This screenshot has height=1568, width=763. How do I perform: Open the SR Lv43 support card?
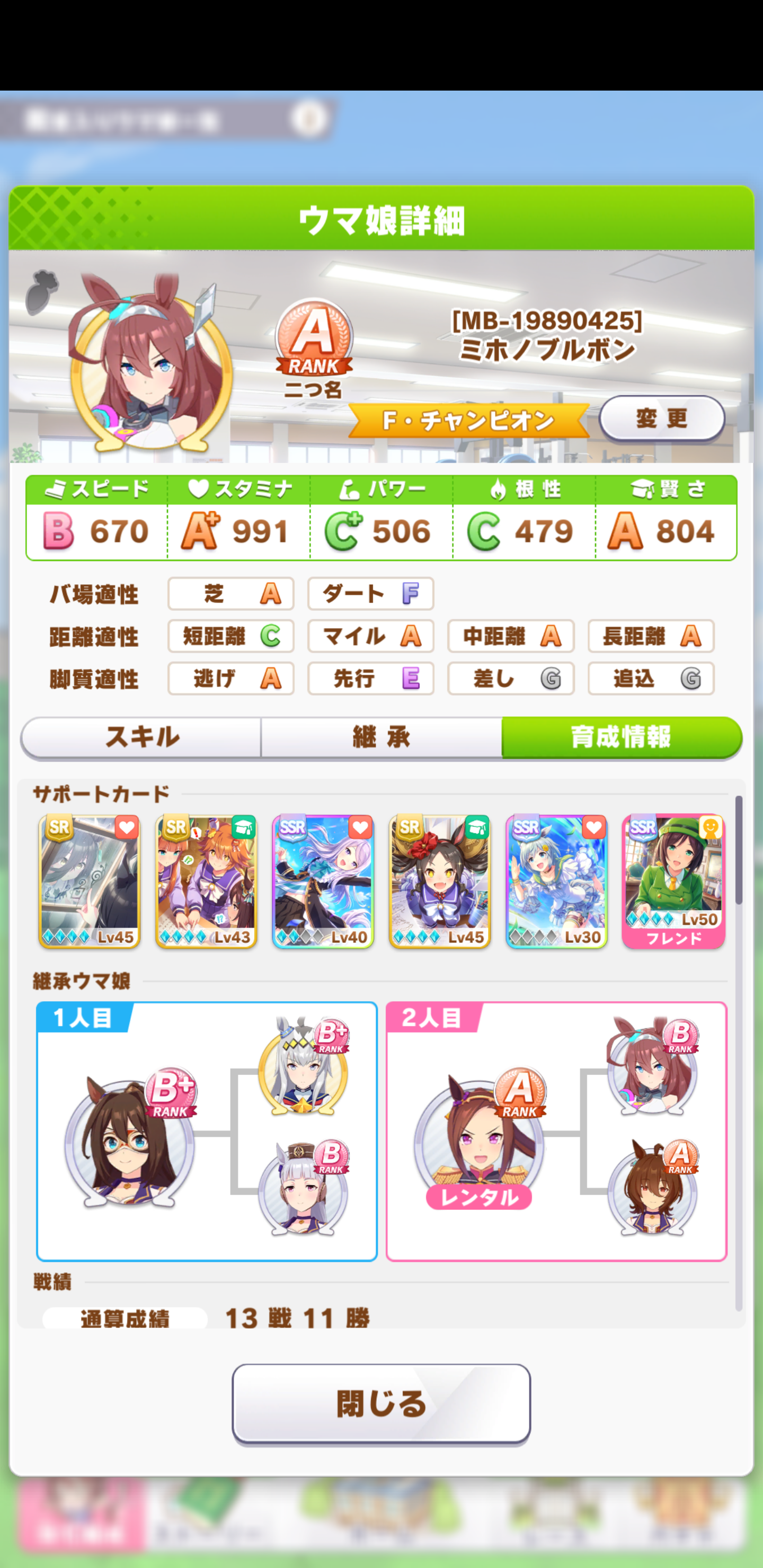pos(207,881)
